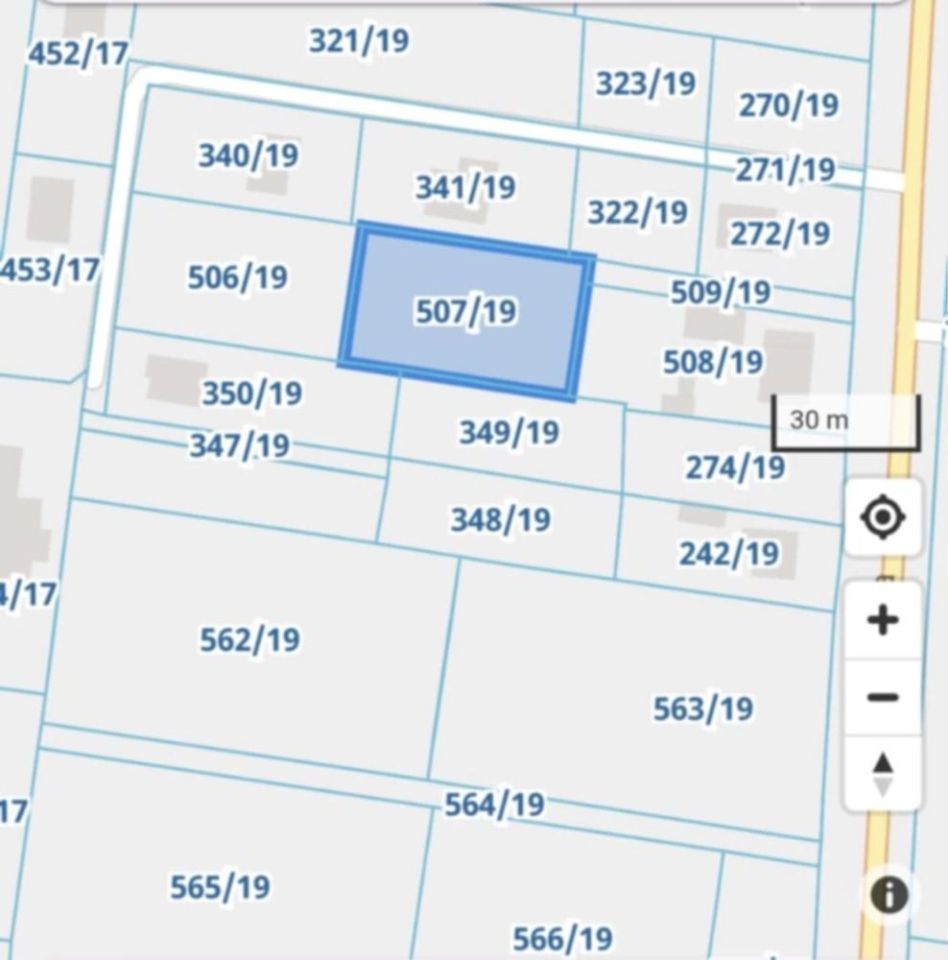
Task: Center map on my current location
Action: (x=882, y=518)
